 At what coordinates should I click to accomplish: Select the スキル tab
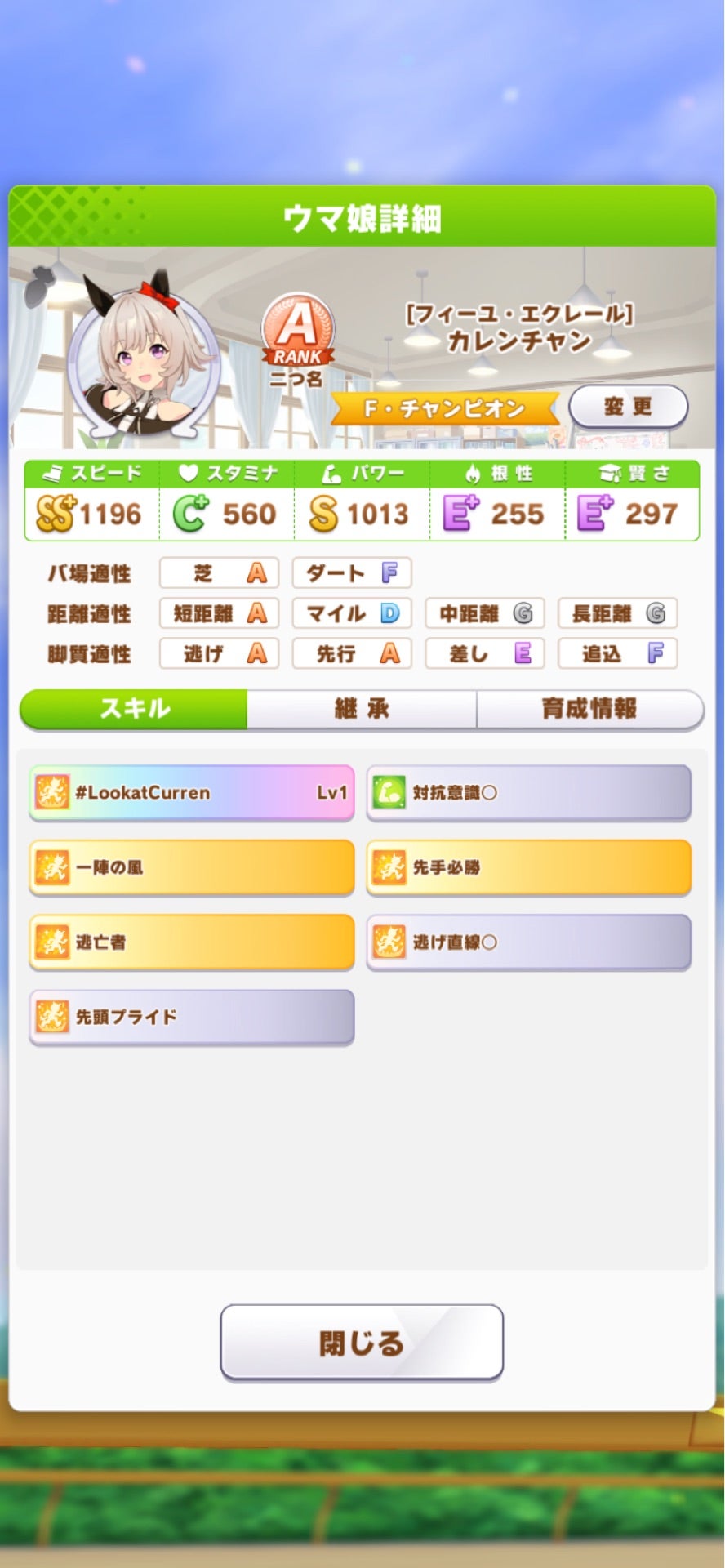[x=134, y=709]
